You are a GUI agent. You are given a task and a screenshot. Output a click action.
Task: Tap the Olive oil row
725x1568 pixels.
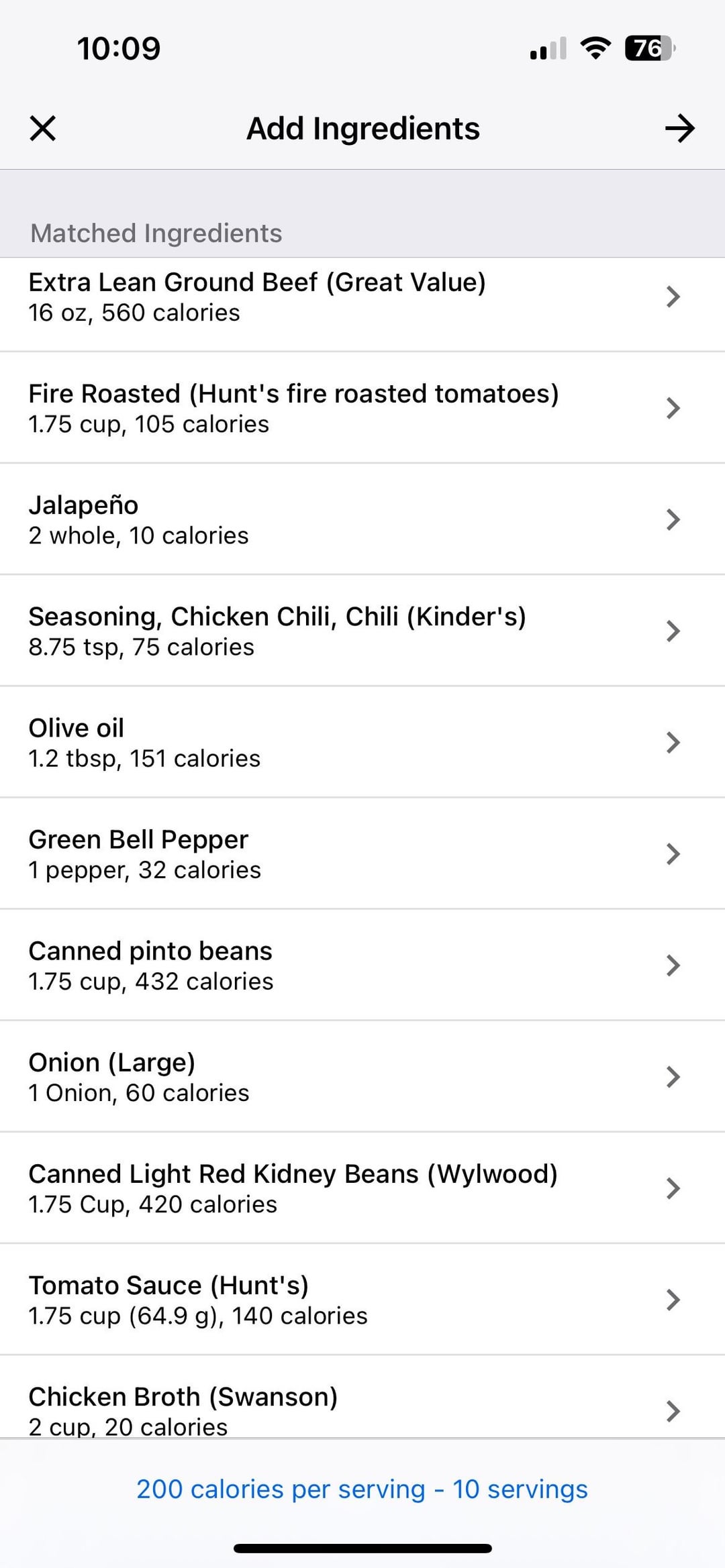362,742
